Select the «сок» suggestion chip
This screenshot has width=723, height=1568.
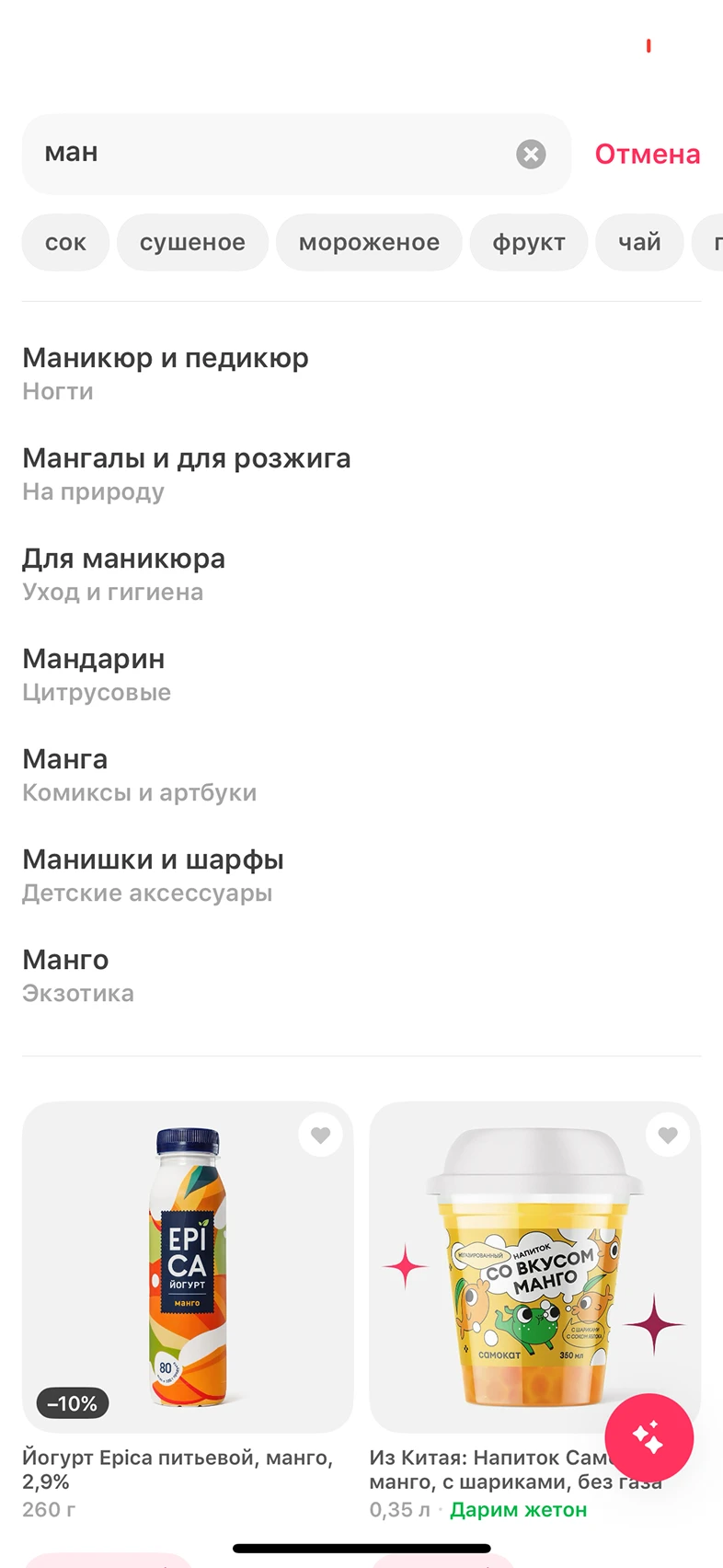(x=65, y=242)
